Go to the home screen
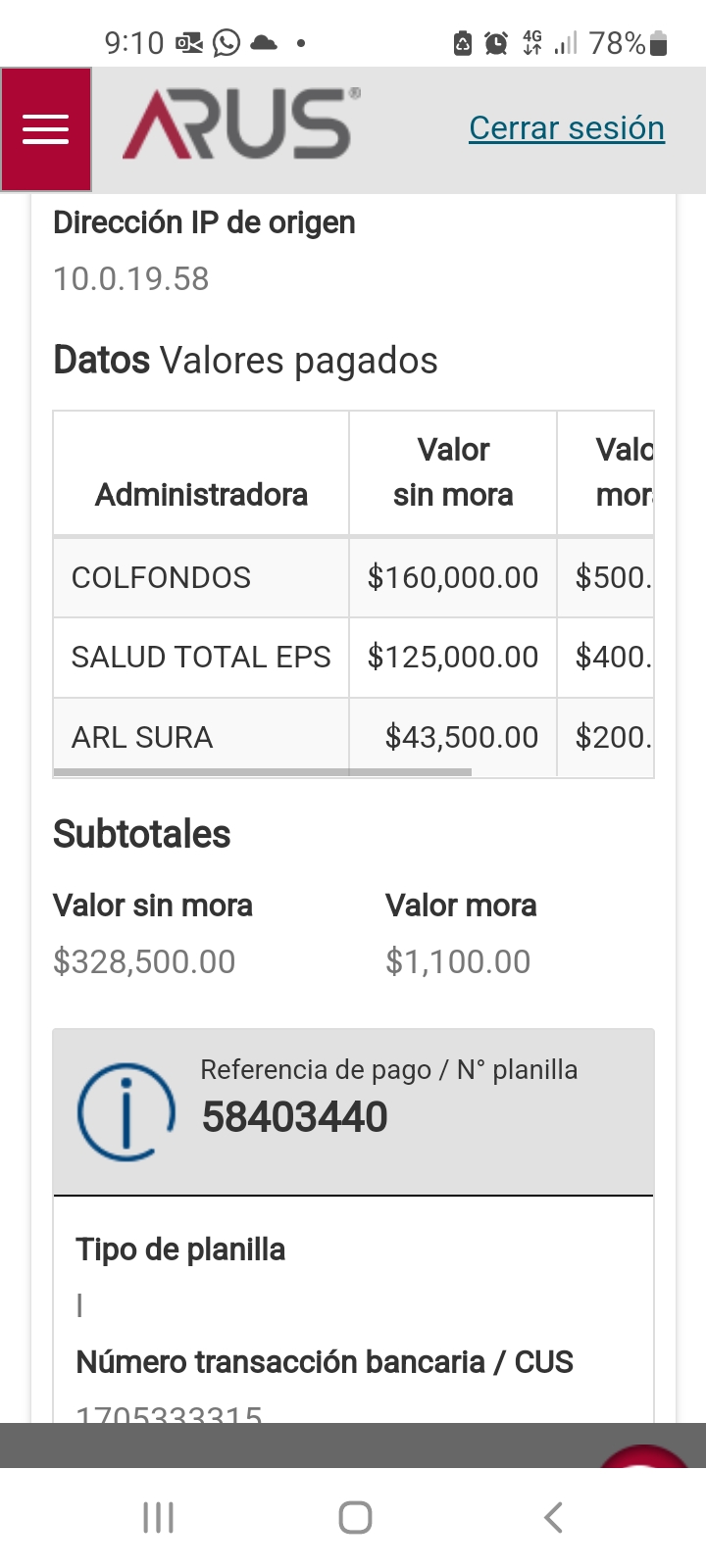The image size is (706, 1568). tap(355, 1517)
